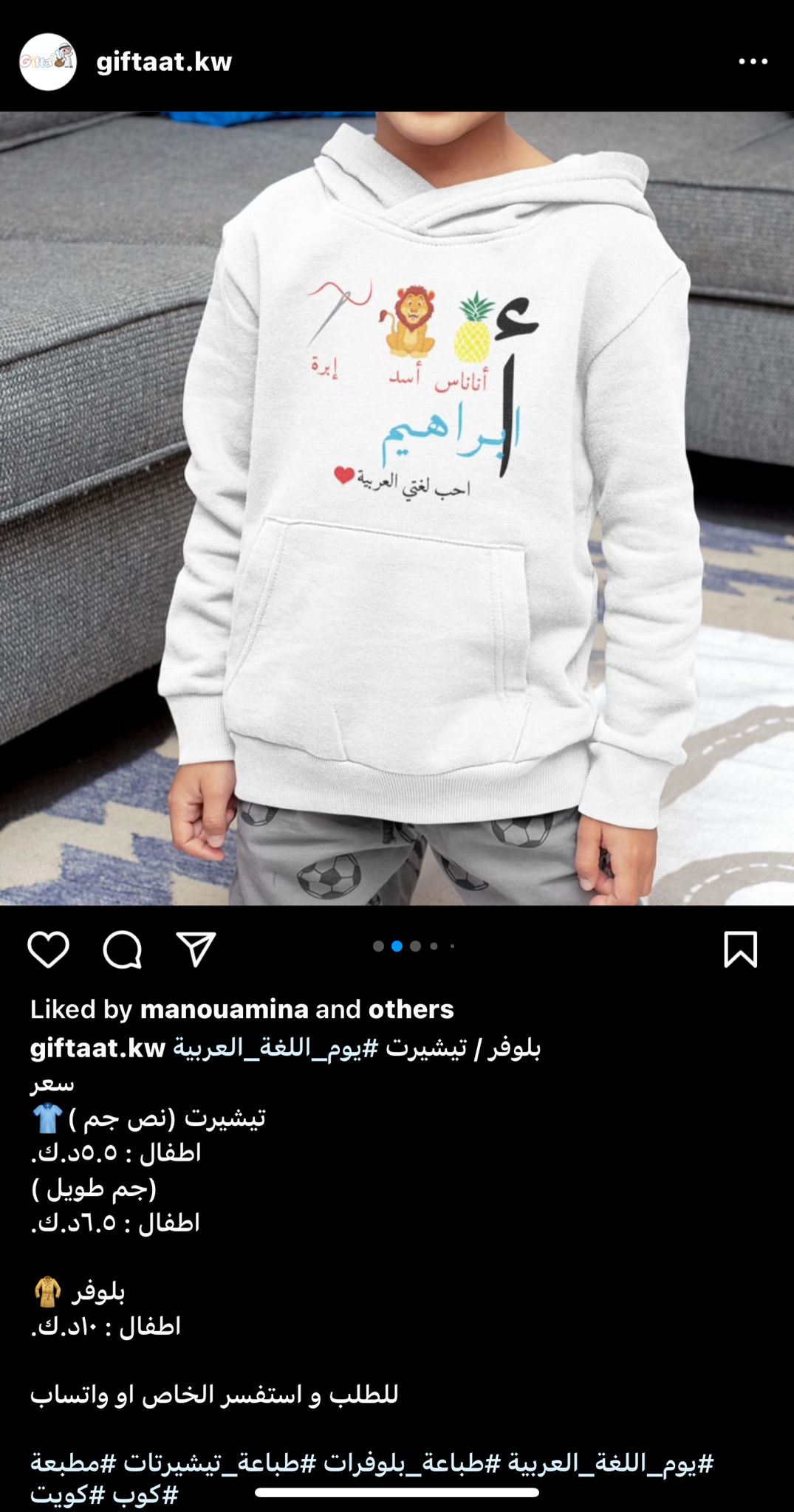Save the post with bookmark icon

[x=741, y=949]
